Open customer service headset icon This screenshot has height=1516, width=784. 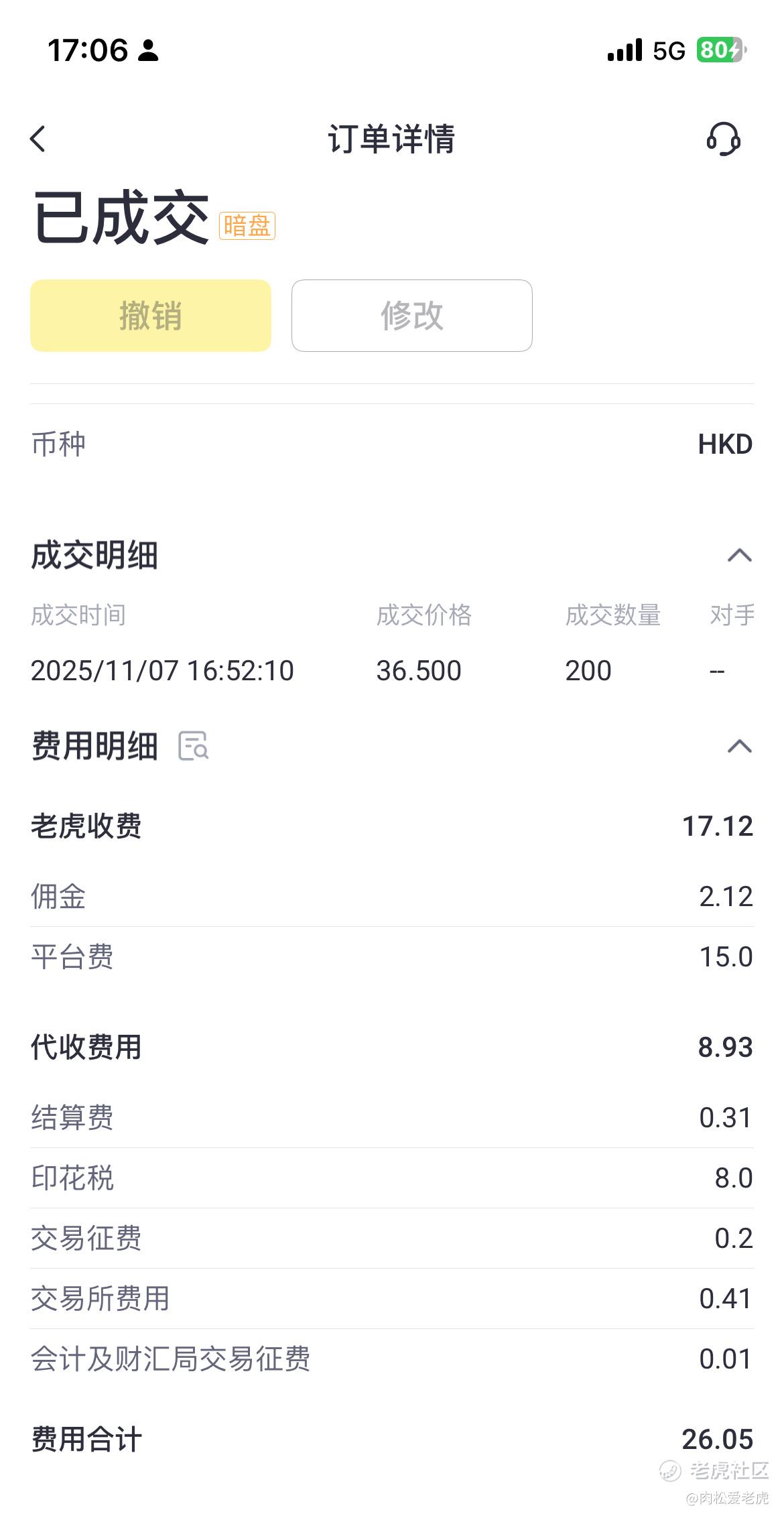click(x=723, y=139)
